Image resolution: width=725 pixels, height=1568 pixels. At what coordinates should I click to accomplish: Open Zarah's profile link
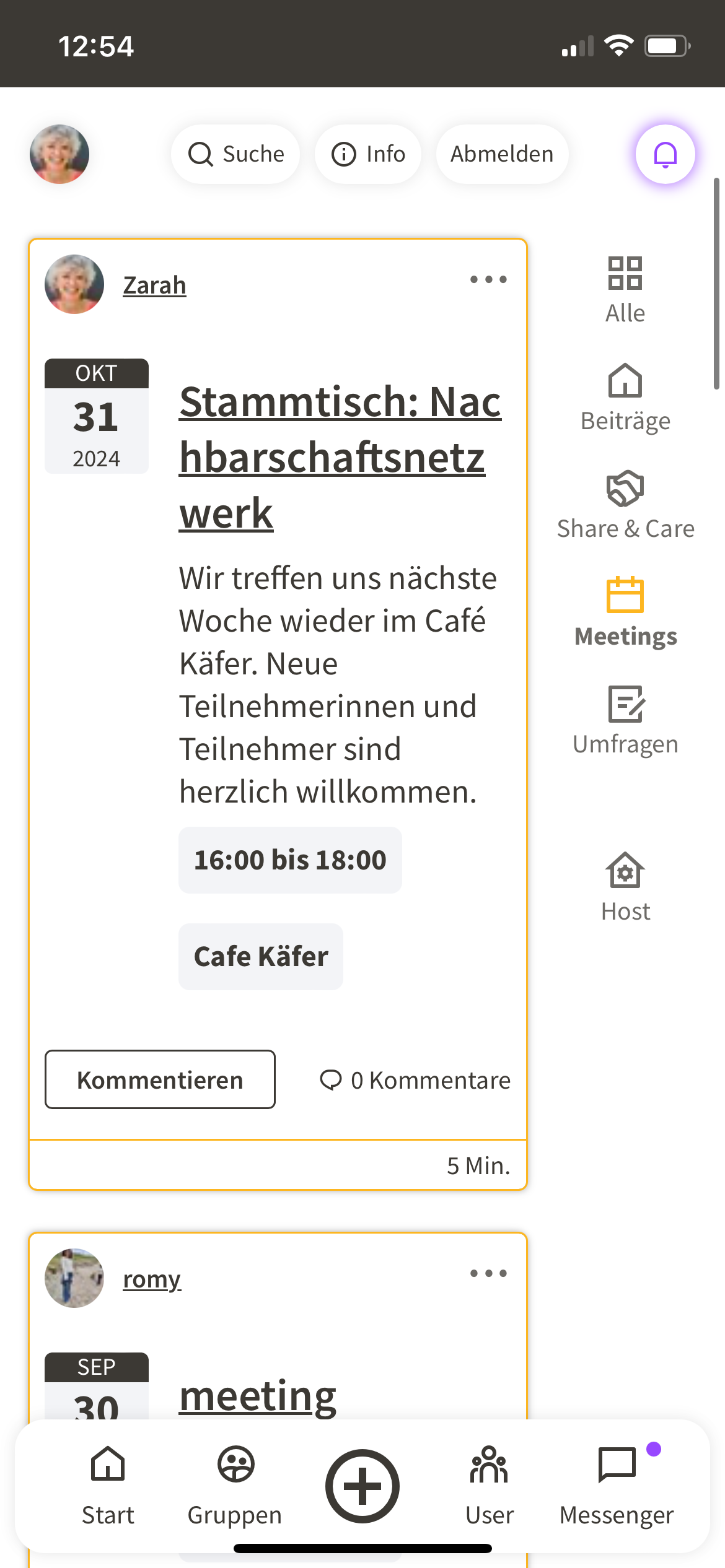click(x=154, y=285)
